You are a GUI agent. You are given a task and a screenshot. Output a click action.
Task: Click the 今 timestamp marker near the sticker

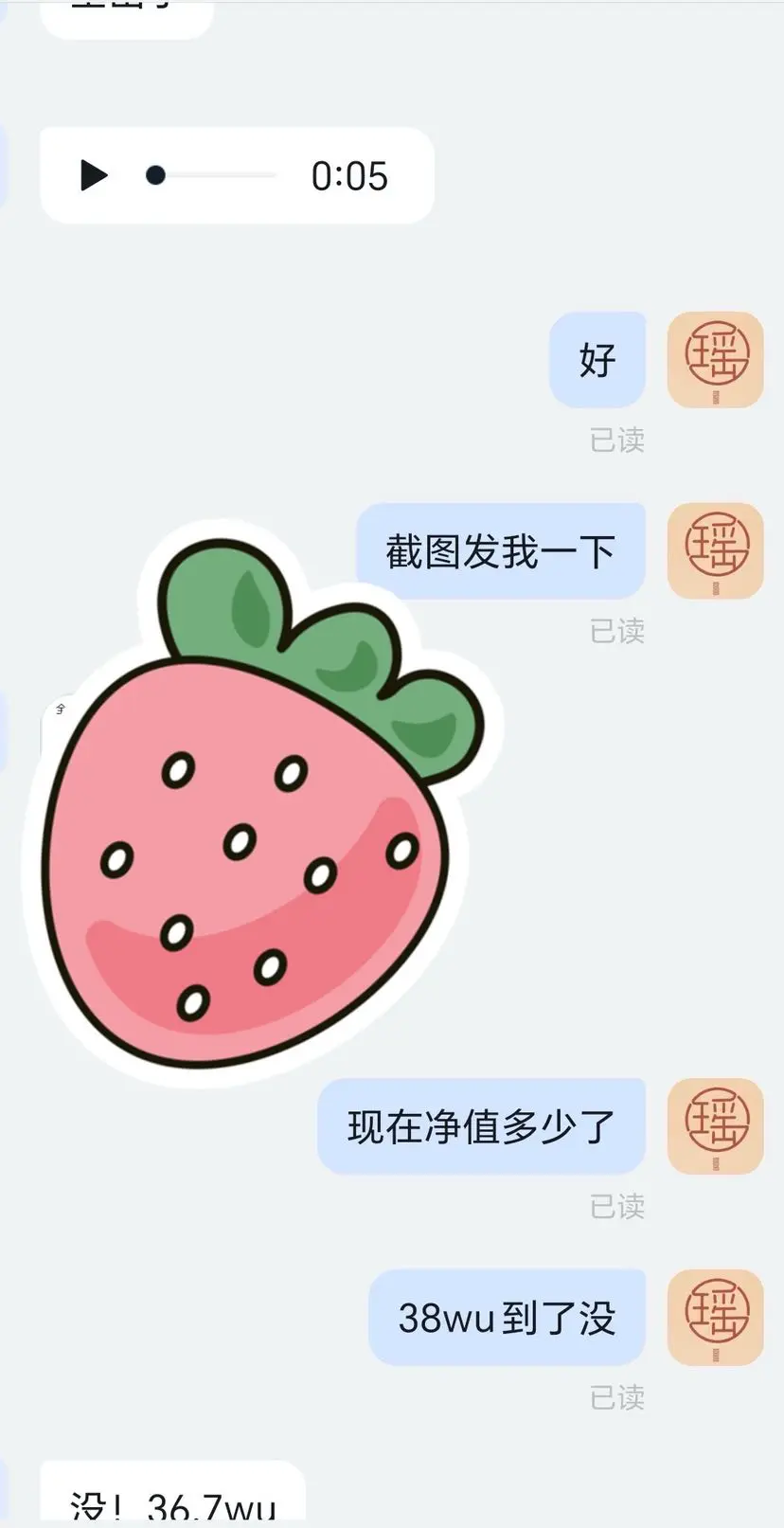[x=60, y=707]
